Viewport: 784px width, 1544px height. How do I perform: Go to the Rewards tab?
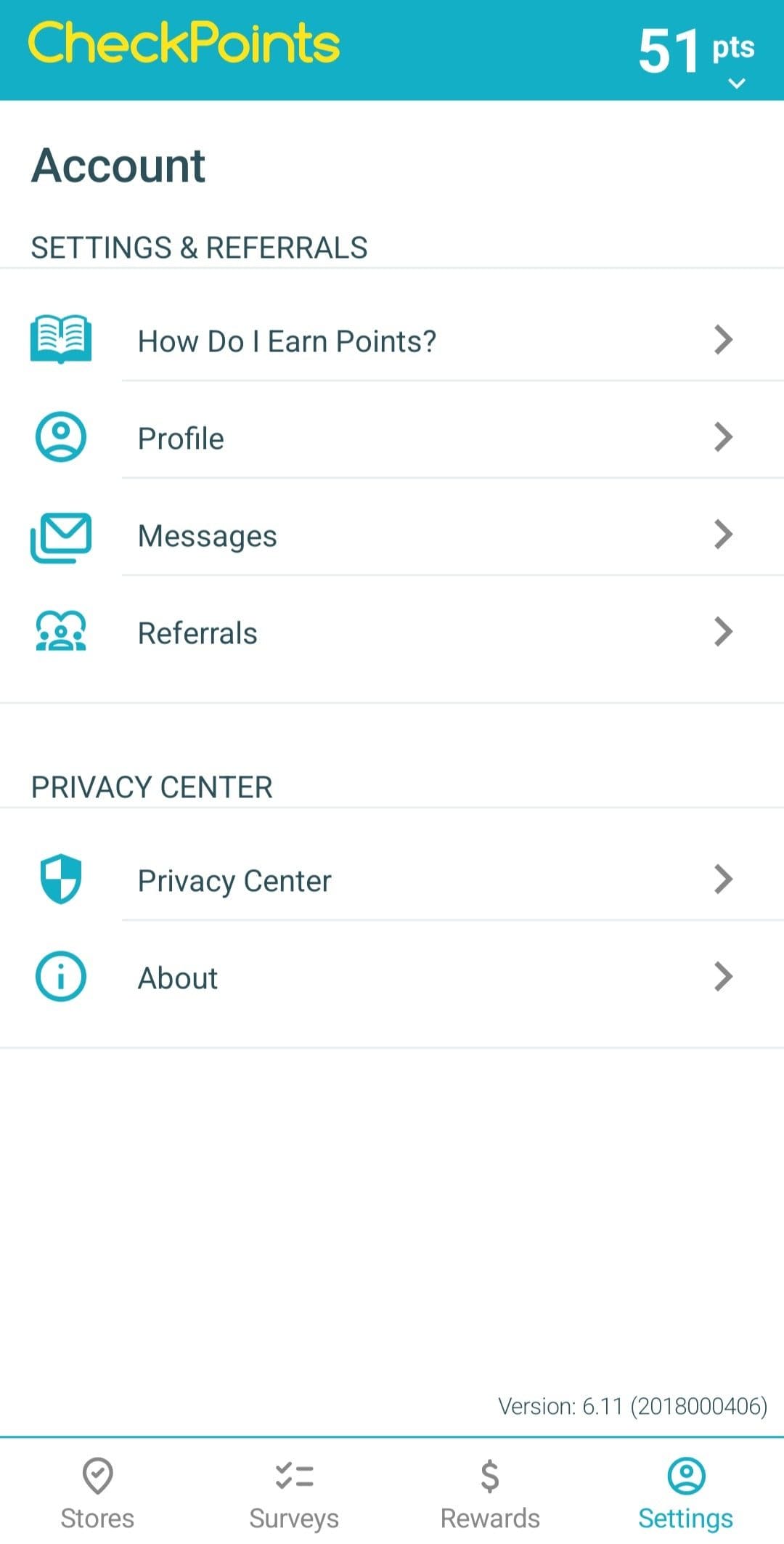point(490,1492)
